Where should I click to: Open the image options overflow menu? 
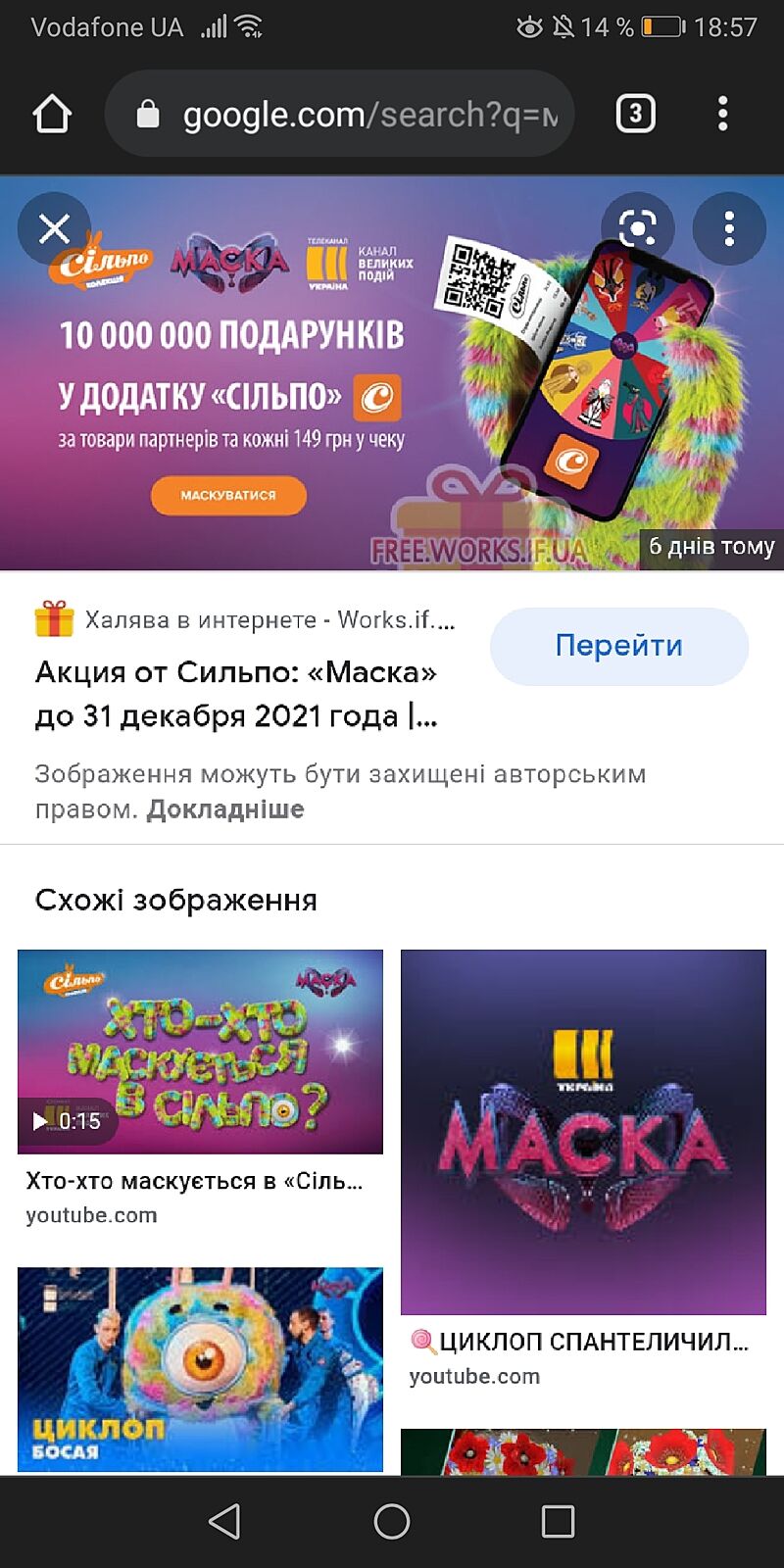click(x=729, y=229)
